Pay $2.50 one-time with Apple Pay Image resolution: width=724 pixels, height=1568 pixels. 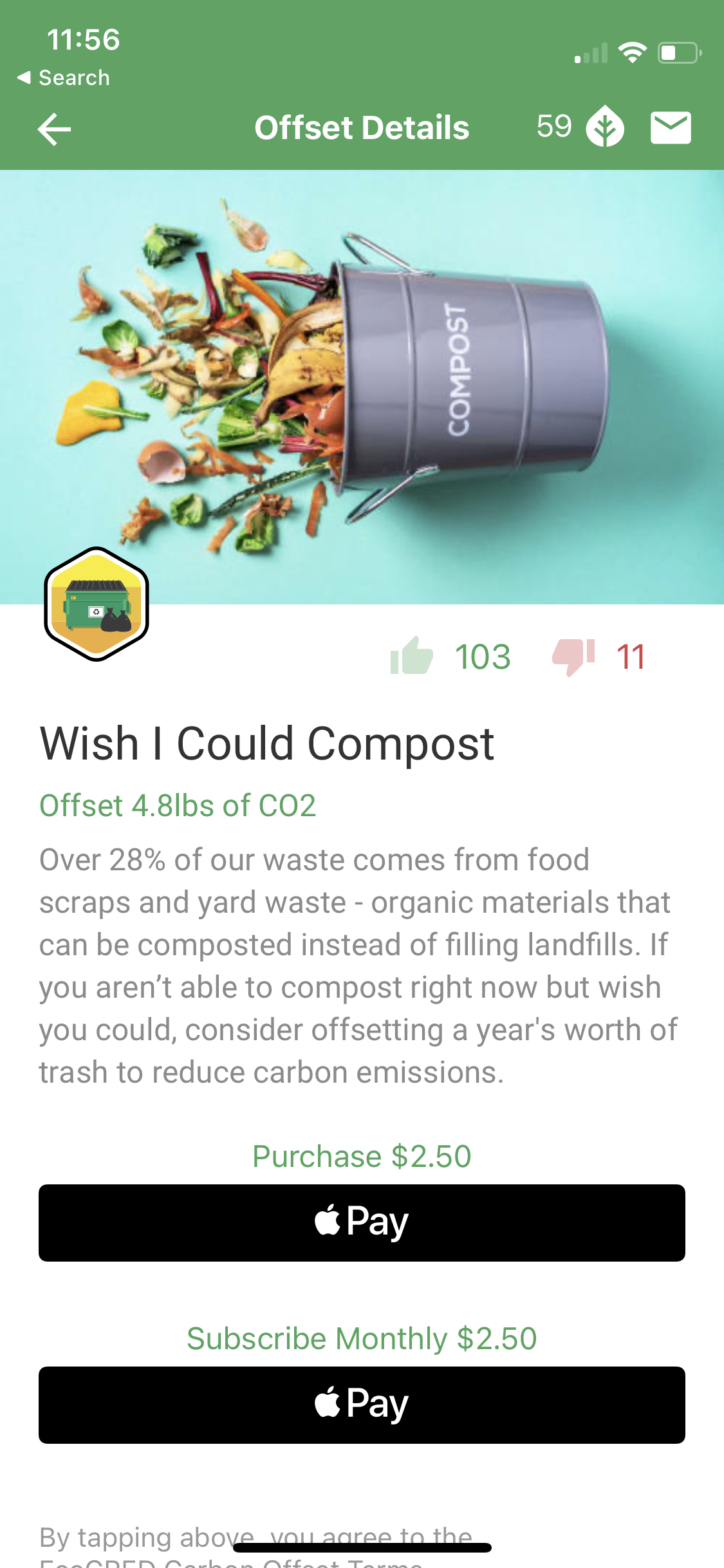point(362,1222)
